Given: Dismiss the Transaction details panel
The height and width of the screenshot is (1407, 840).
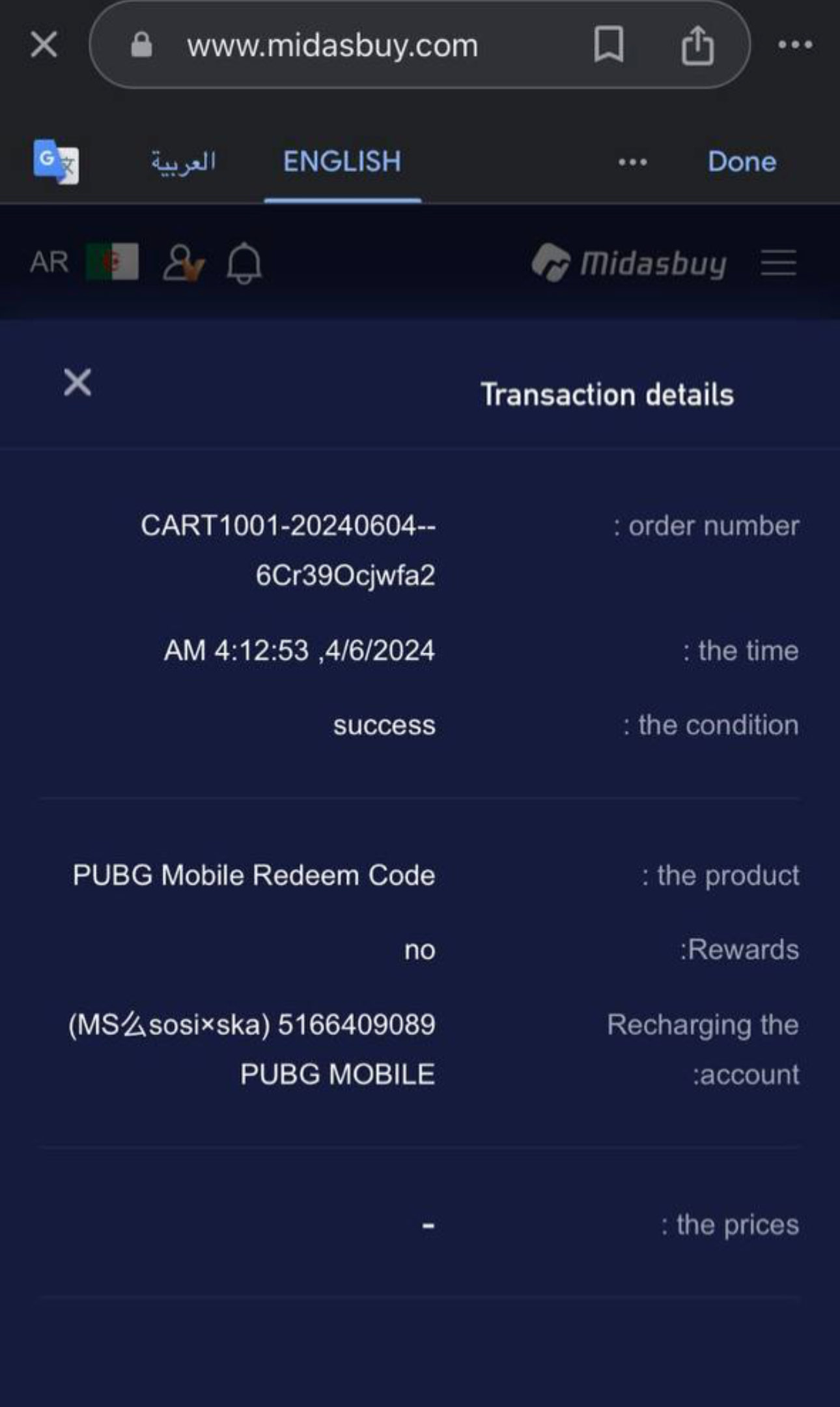Looking at the screenshot, I should pos(77,382).
